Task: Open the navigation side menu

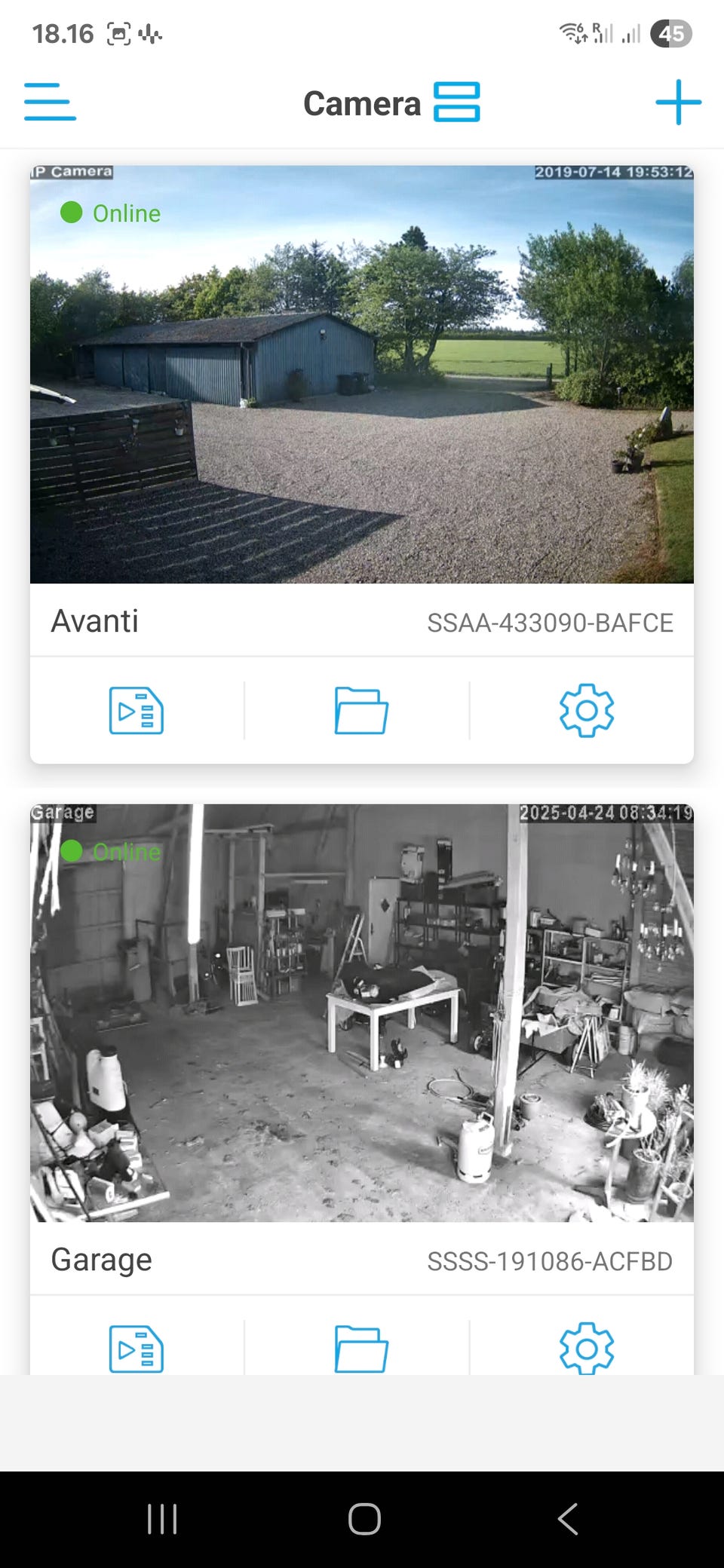Action: point(50,103)
